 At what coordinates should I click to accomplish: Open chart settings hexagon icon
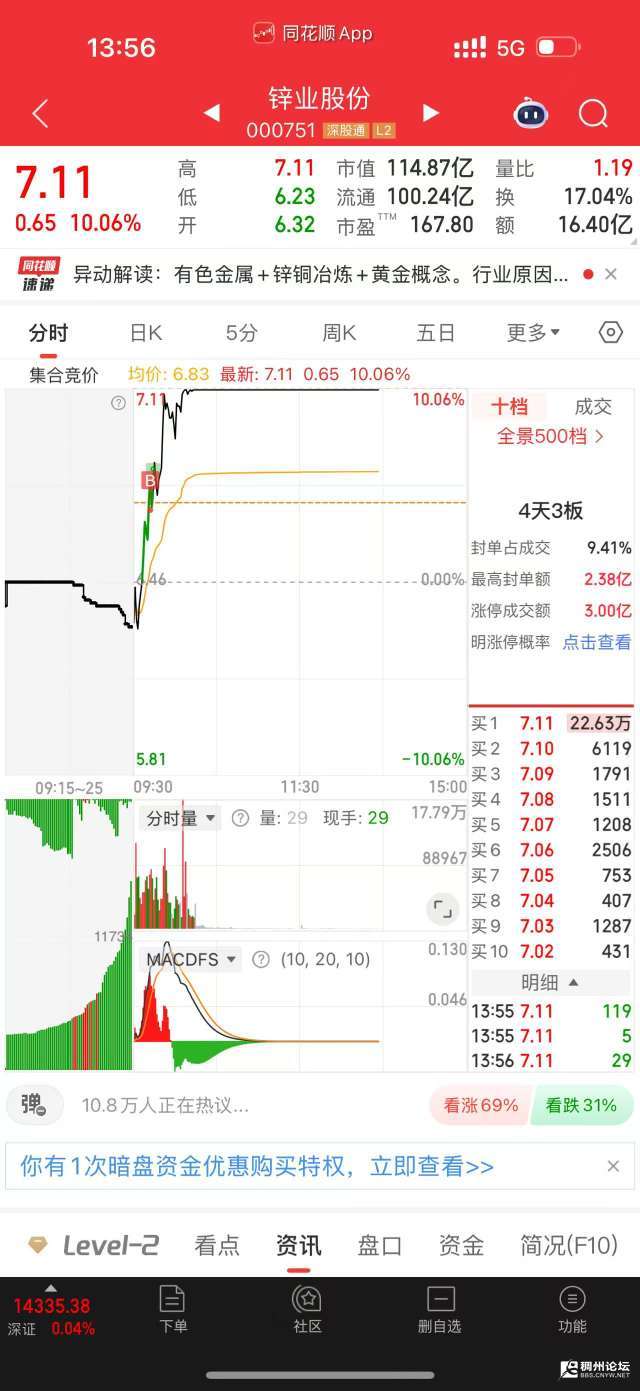click(610, 333)
